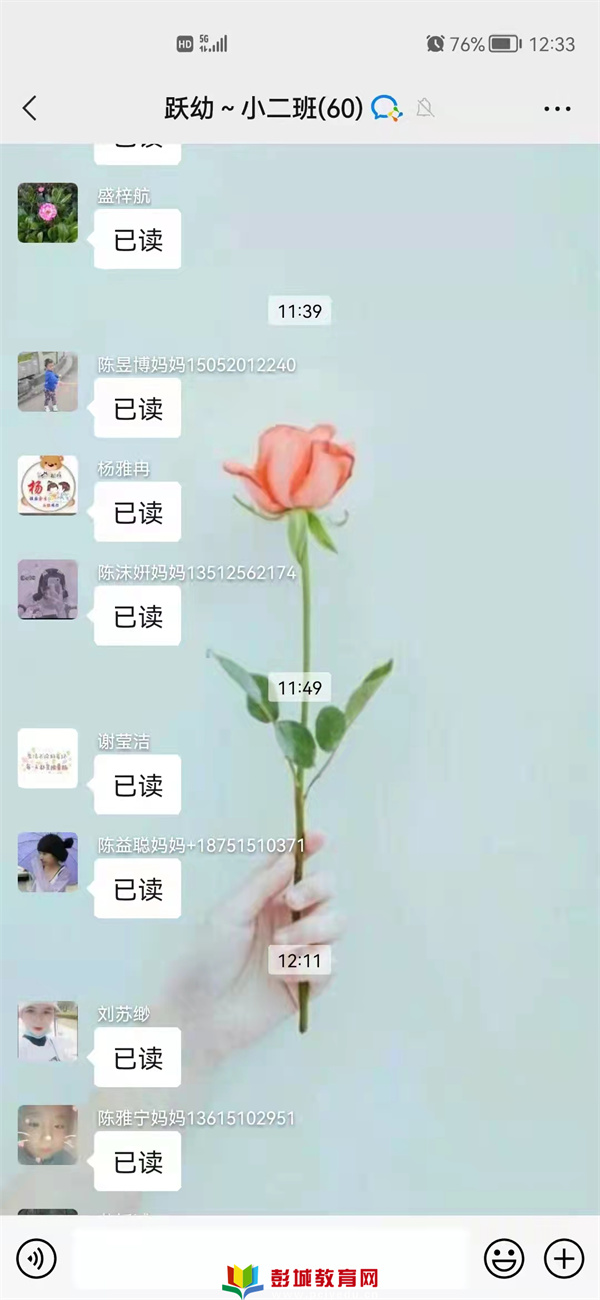Go back from the 跃幼~小二班 chat
This screenshot has width=600, height=1300.
30,108
